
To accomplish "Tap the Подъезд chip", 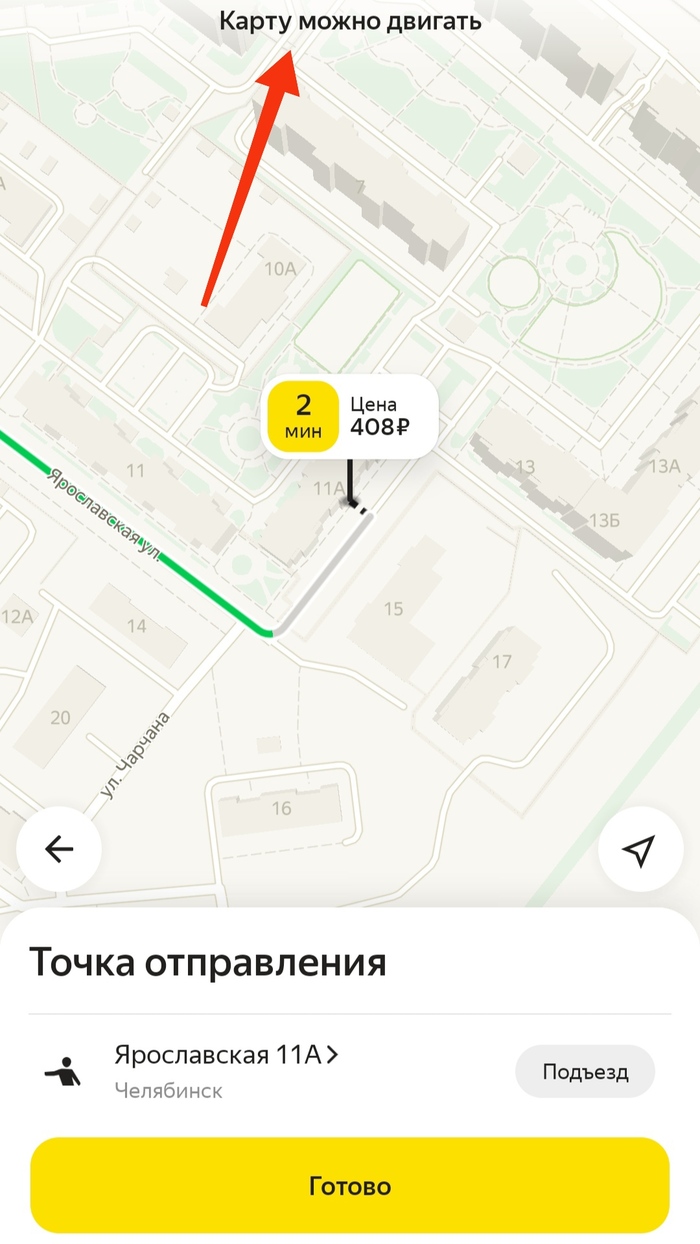I will 585,1072.
